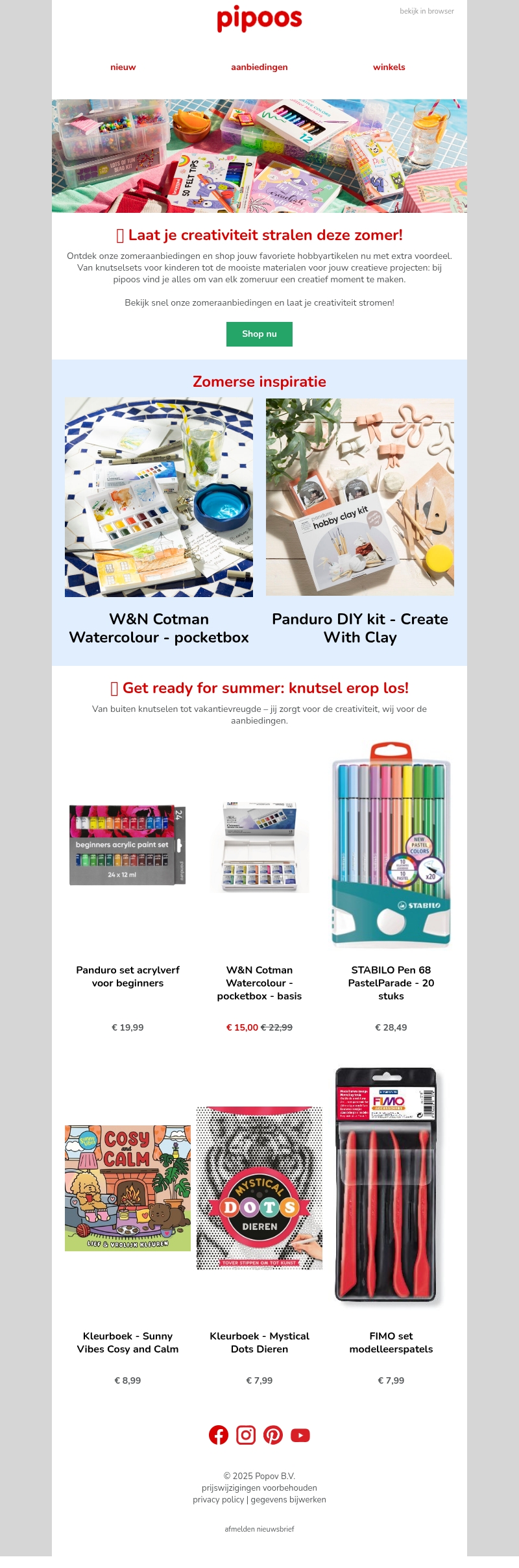519x1568 pixels.
Task: View Kleurboek Mystical Dots Dieren
Action: [259, 1188]
